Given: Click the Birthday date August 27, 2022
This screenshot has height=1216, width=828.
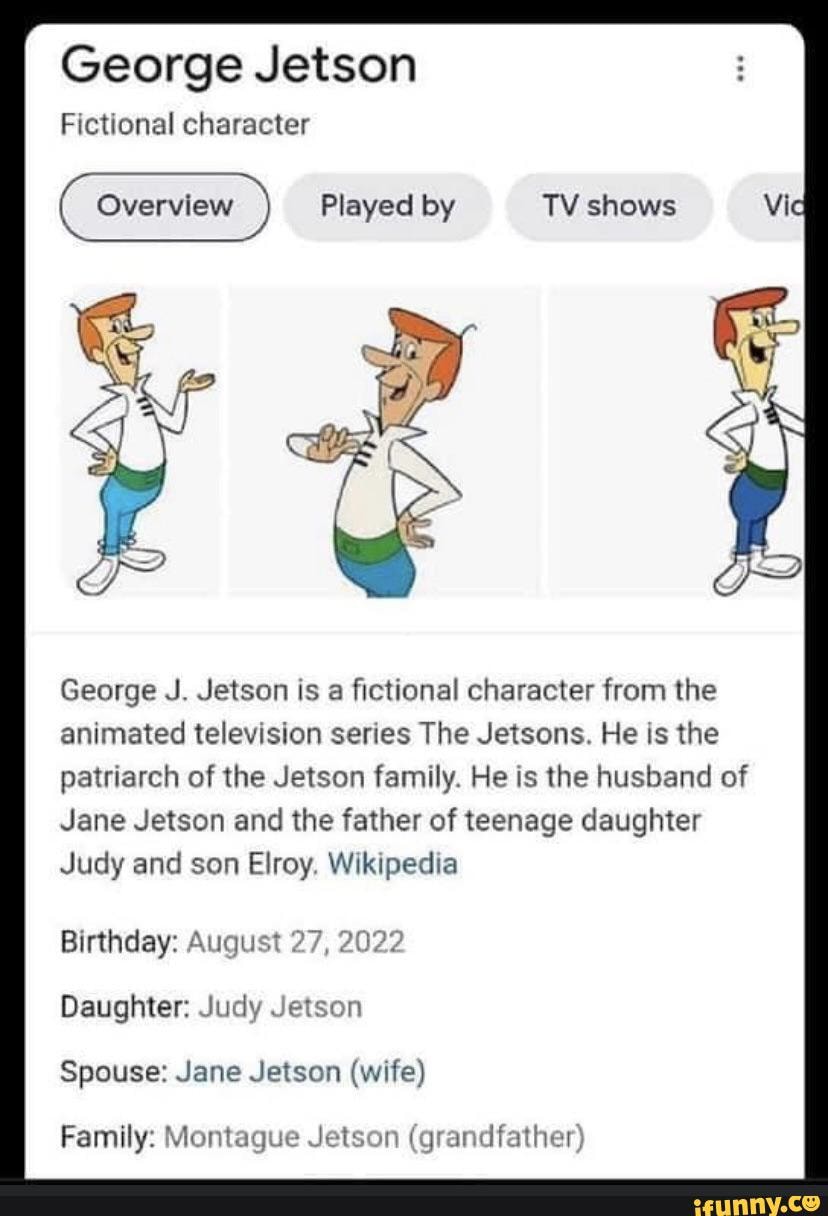Looking at the screenshot, I should (x=300, y=941).
